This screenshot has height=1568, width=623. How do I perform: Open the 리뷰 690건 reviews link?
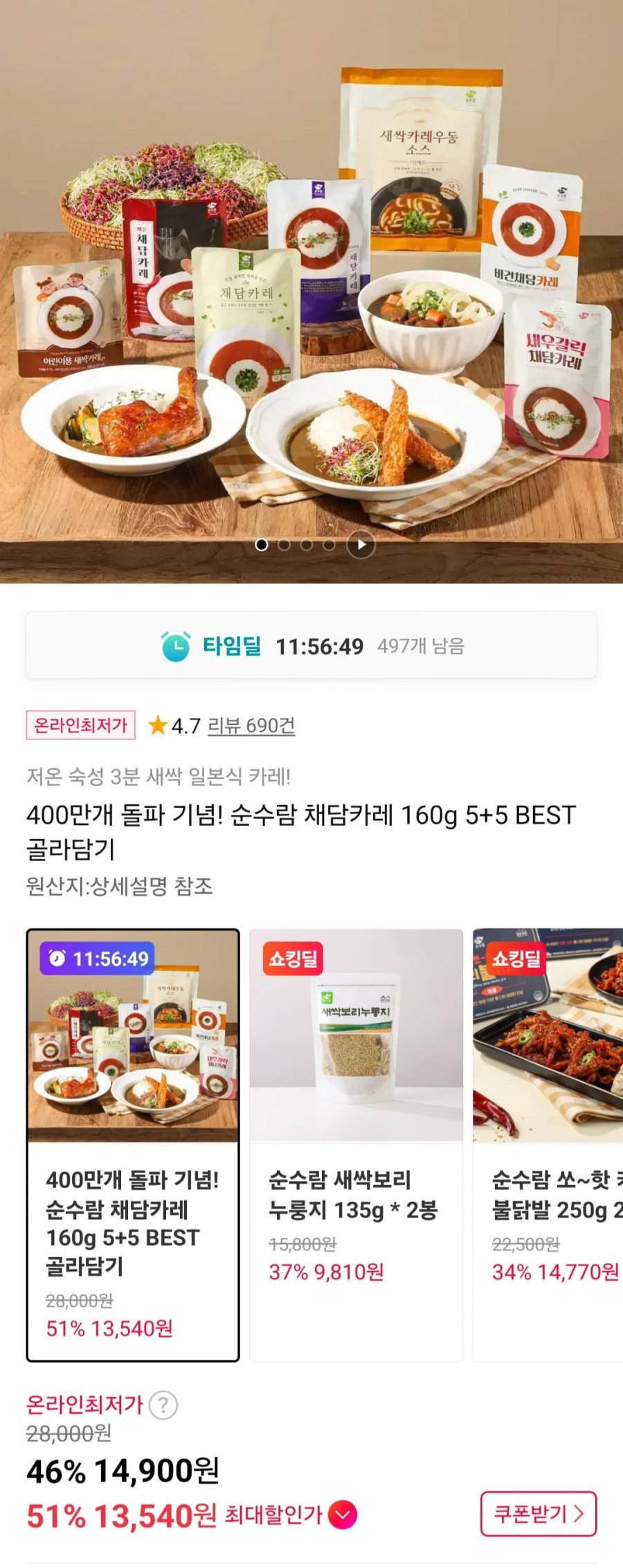click(251, 726)
